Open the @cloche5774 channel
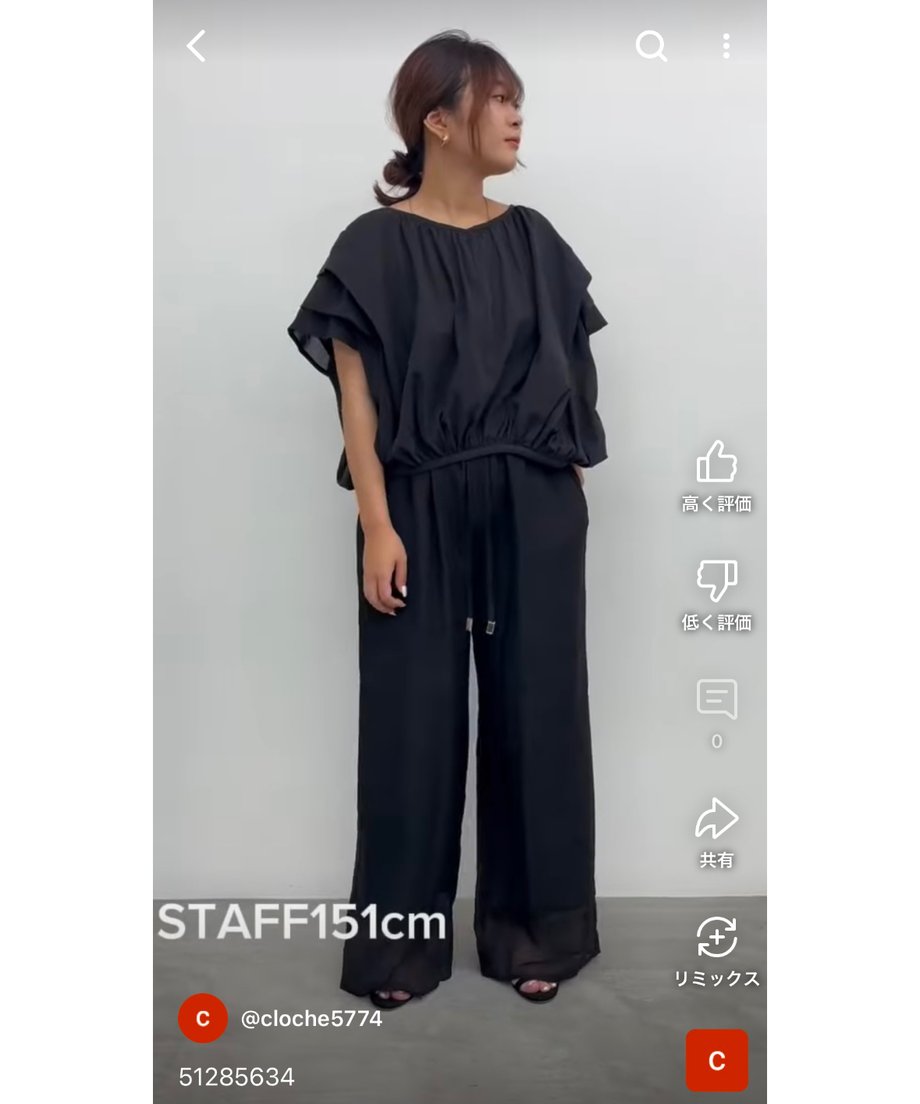The height and width of the screenshot is (1104, 920). point(311,1019)
